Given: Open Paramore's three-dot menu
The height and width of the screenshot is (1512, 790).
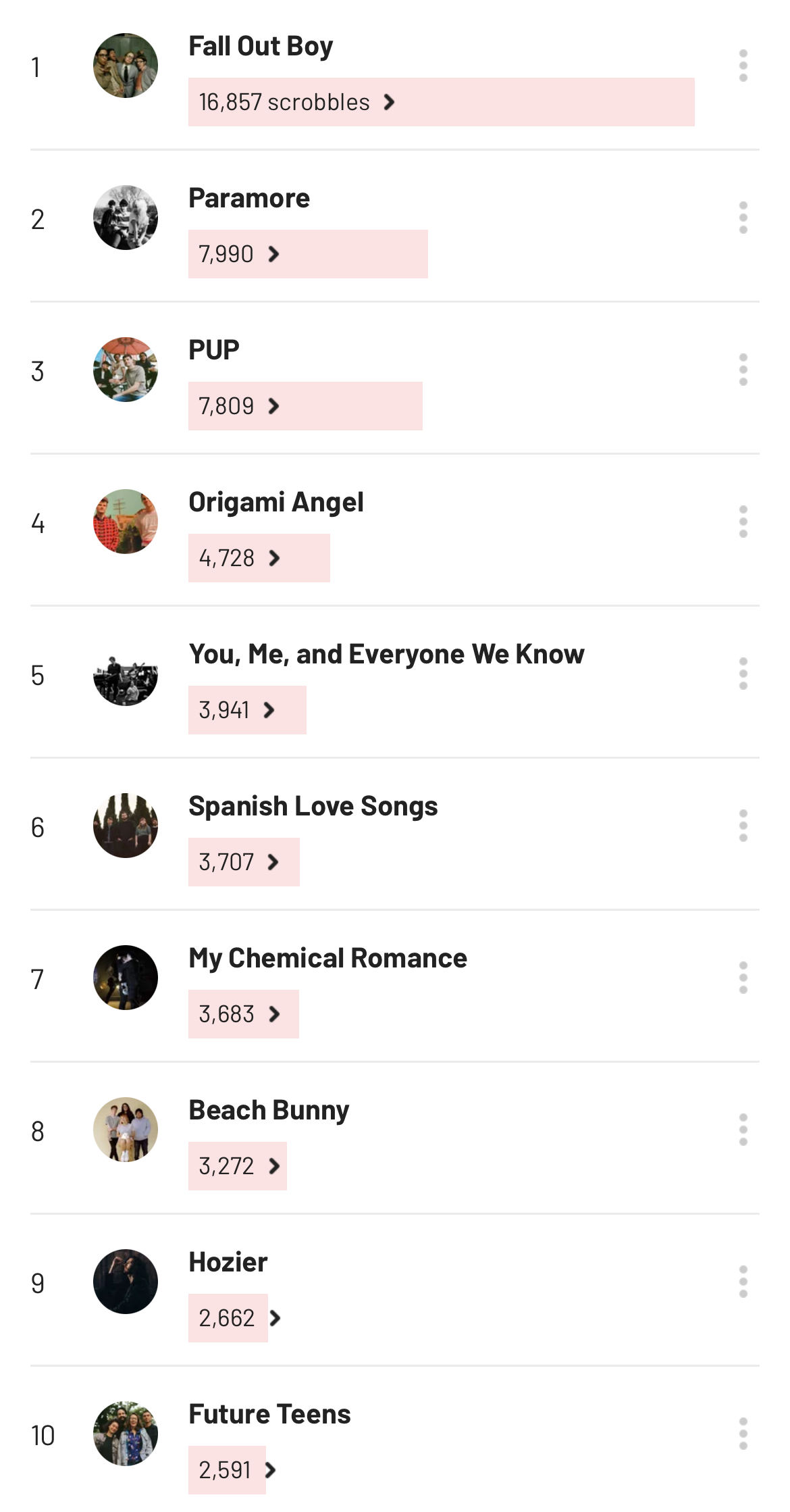Looking at the screenshot, I should click(x=743, y=218).
